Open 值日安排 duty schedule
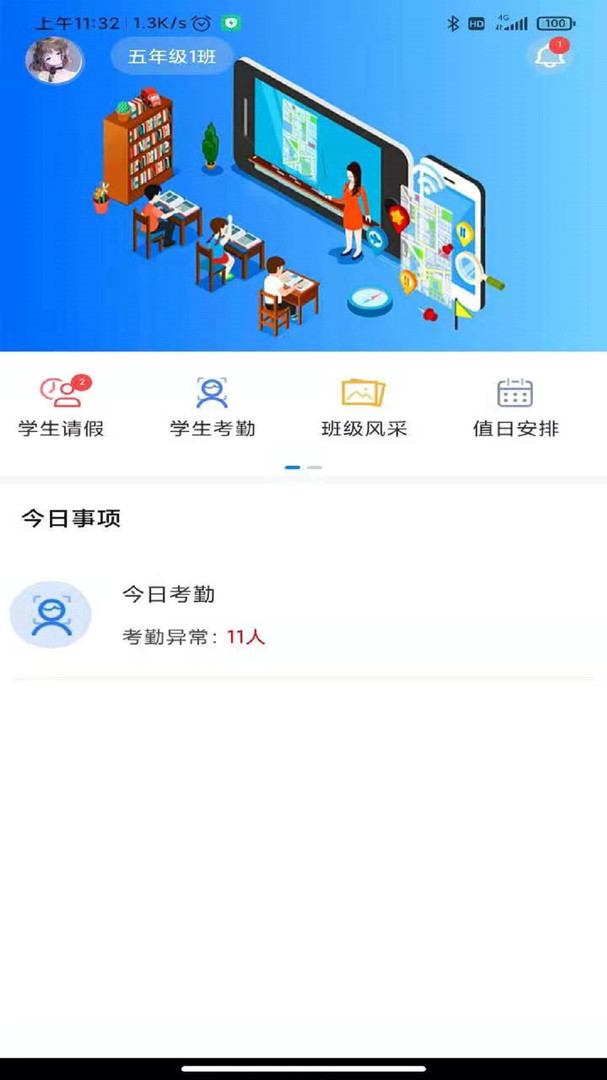 [x=515, y=408]
